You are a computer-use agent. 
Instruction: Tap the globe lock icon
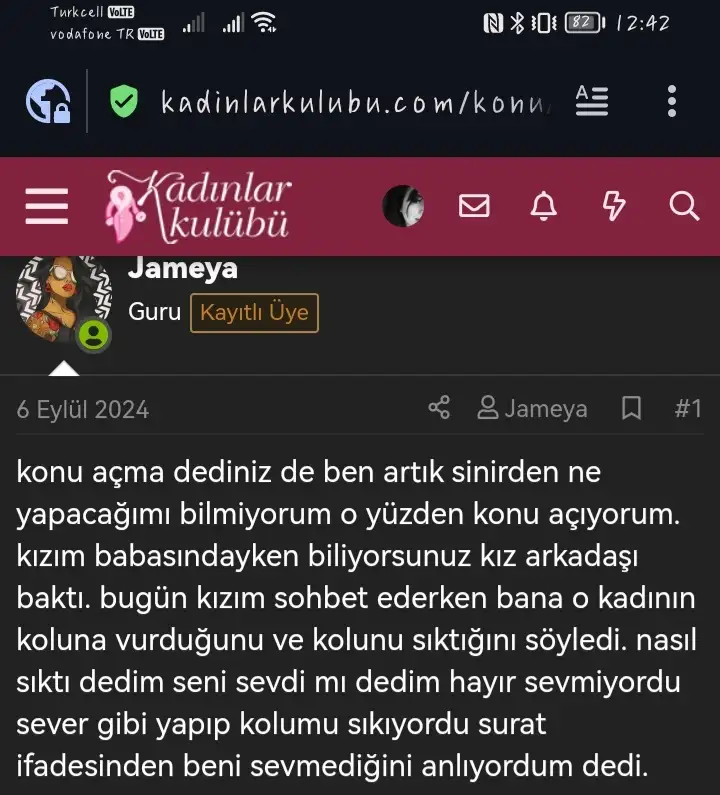coord(47,101)
